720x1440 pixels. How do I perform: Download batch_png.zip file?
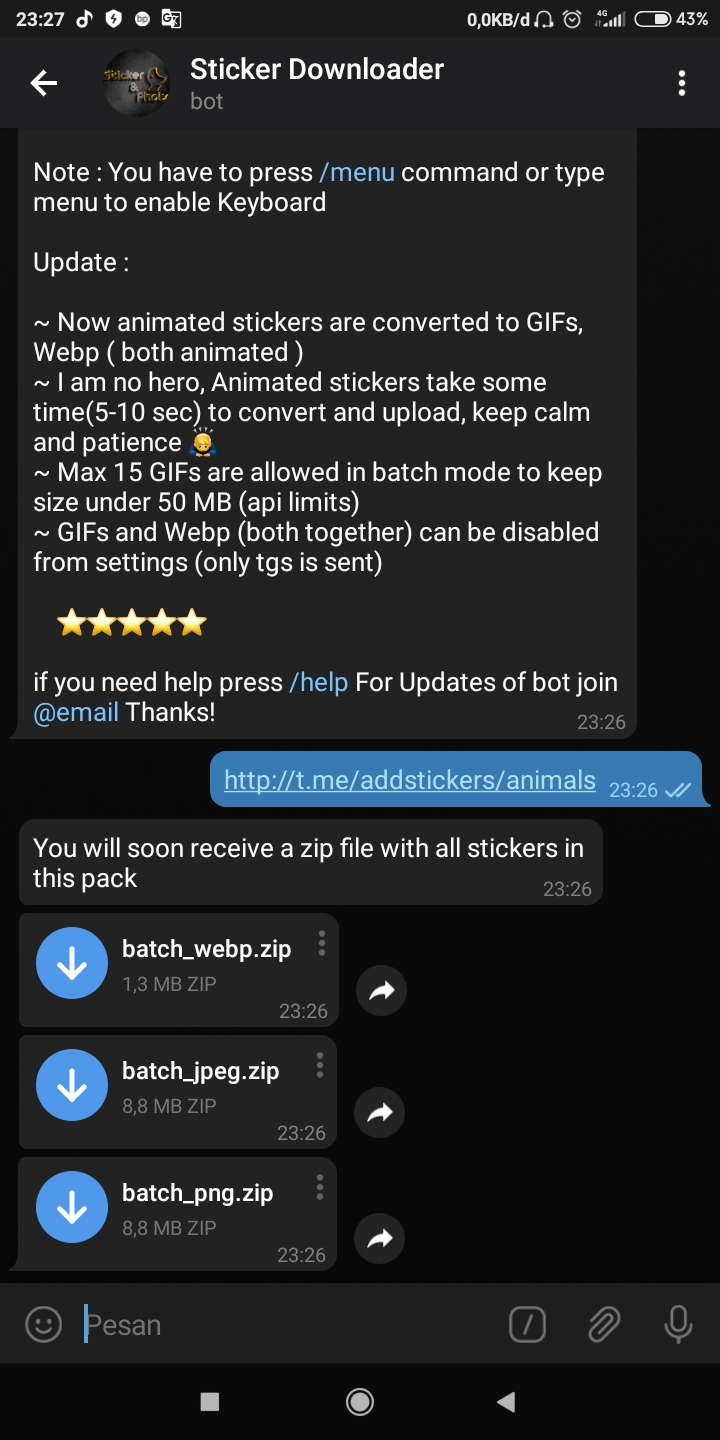[x=72, y=1208]
